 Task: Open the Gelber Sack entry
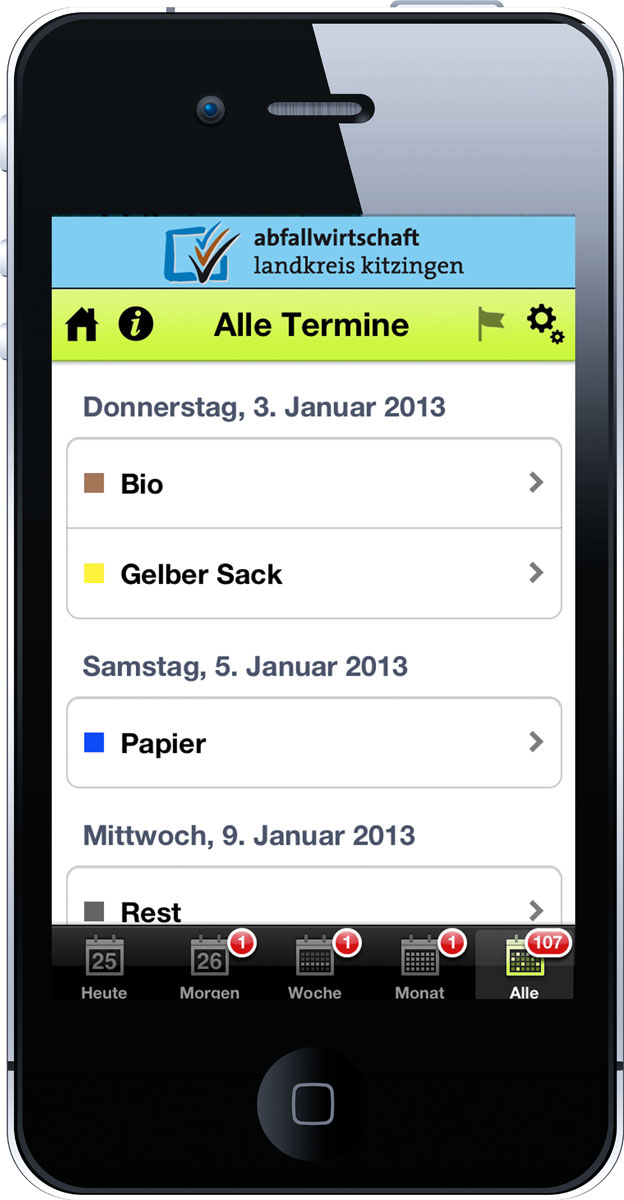314,573
